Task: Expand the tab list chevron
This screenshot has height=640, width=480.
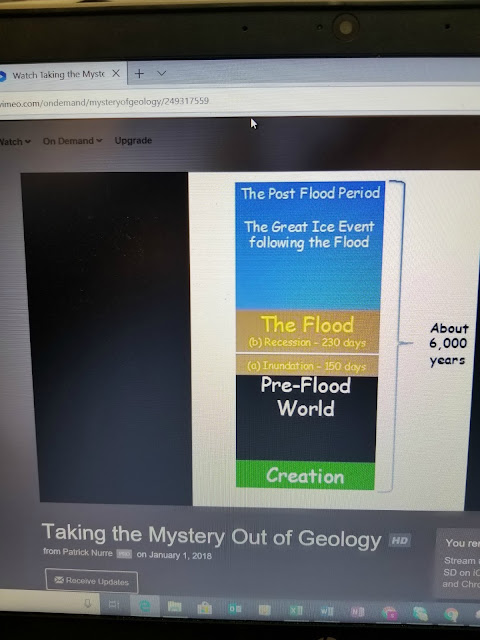Action: point(162,73)
